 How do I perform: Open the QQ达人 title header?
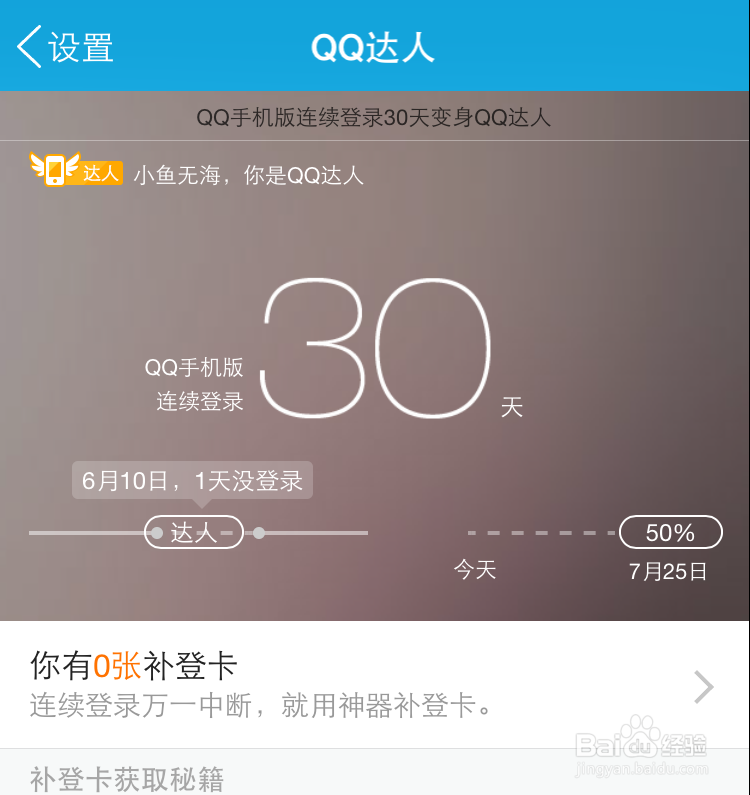[374, 46]
